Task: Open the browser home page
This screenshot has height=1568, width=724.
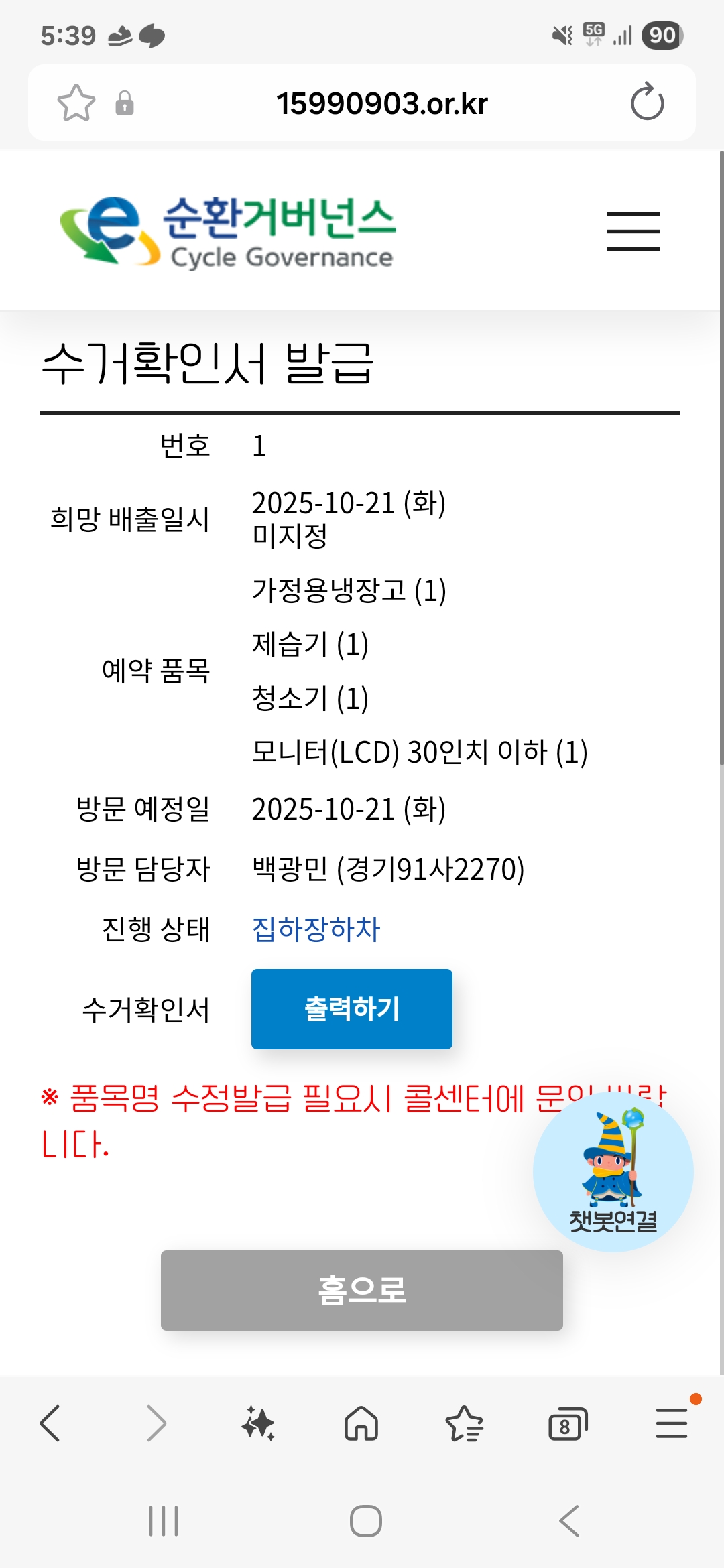Action: (361, 1423)
